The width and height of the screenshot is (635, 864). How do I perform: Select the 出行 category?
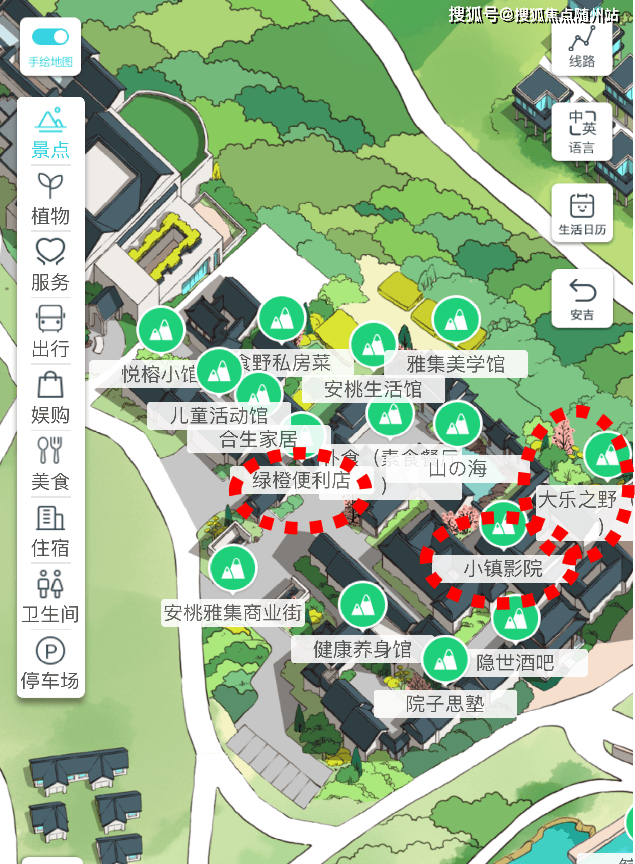pos(50,332)
